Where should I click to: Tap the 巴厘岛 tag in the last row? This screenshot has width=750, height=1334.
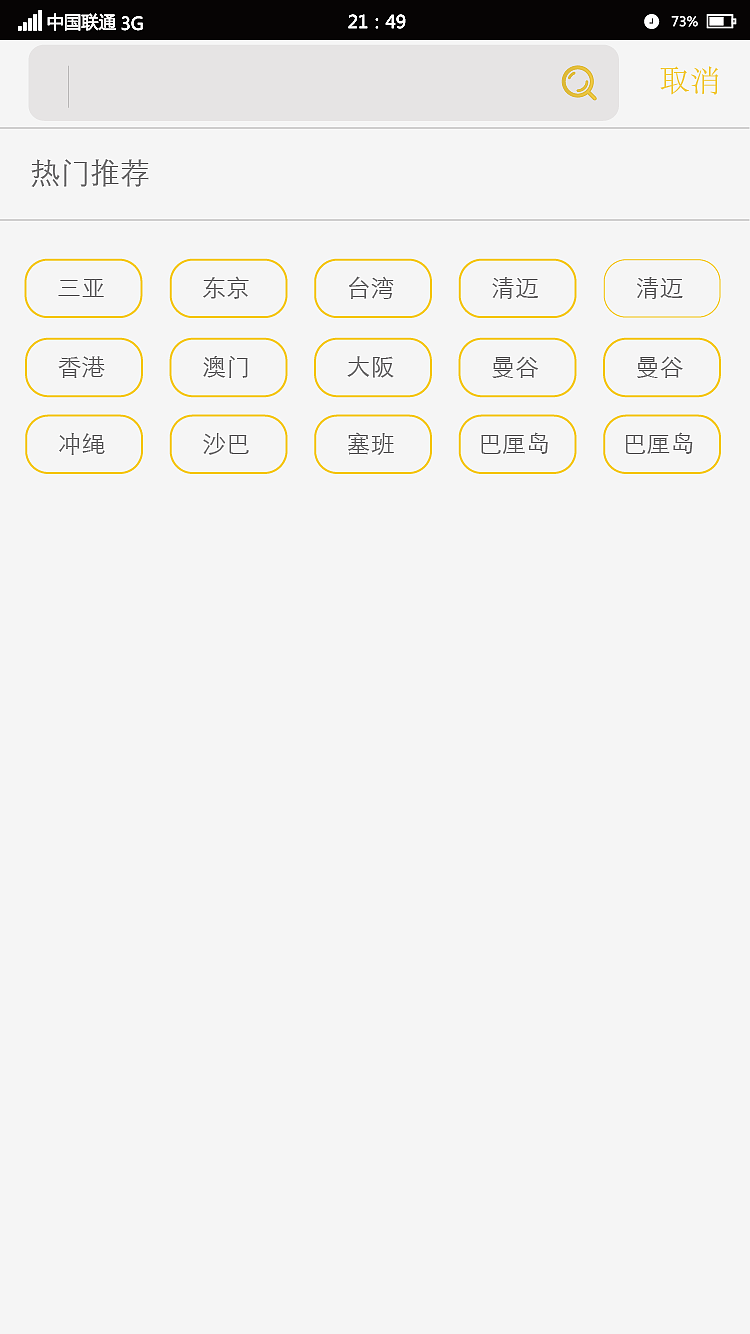517,444
